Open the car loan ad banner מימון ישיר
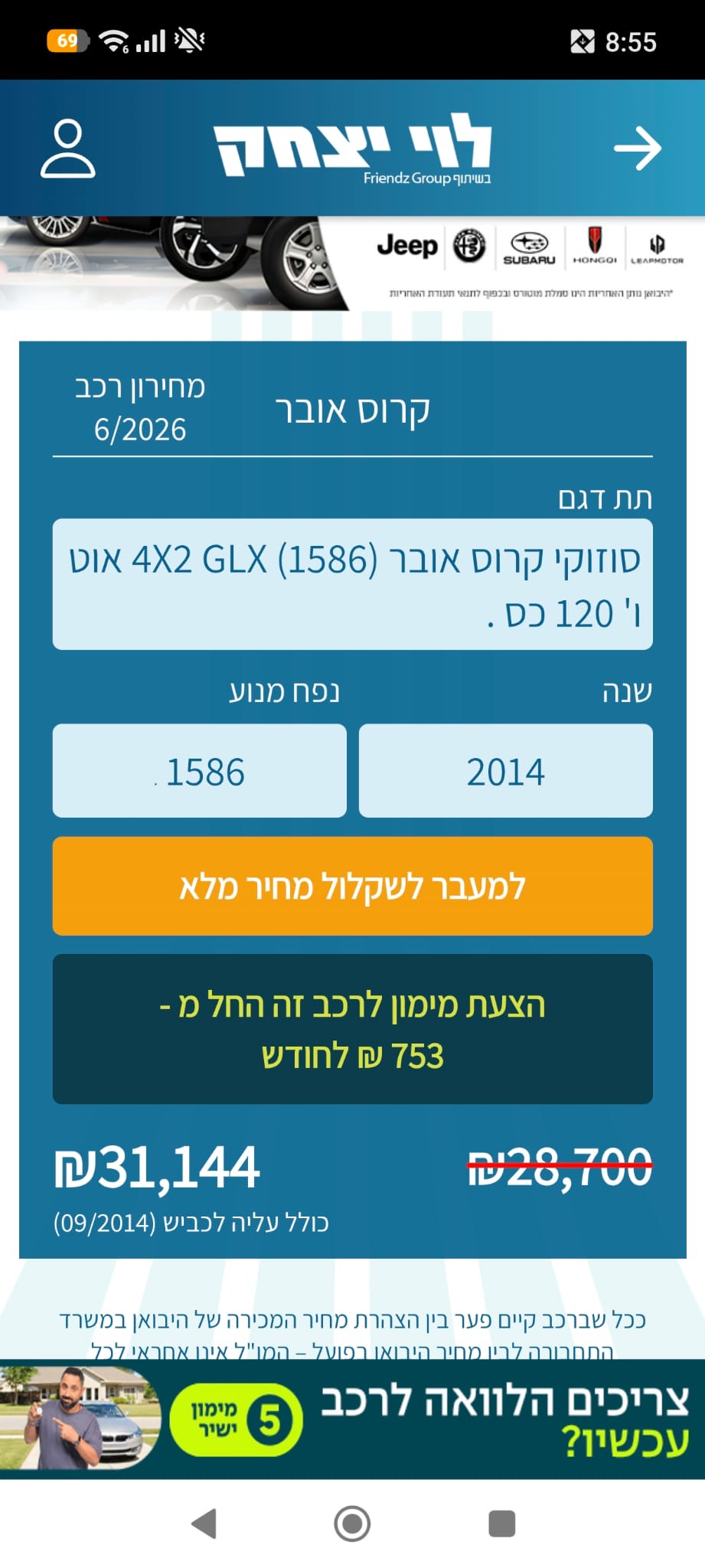The width and height of the screenshot is (705, 1568). click(x=352, y=1419)
